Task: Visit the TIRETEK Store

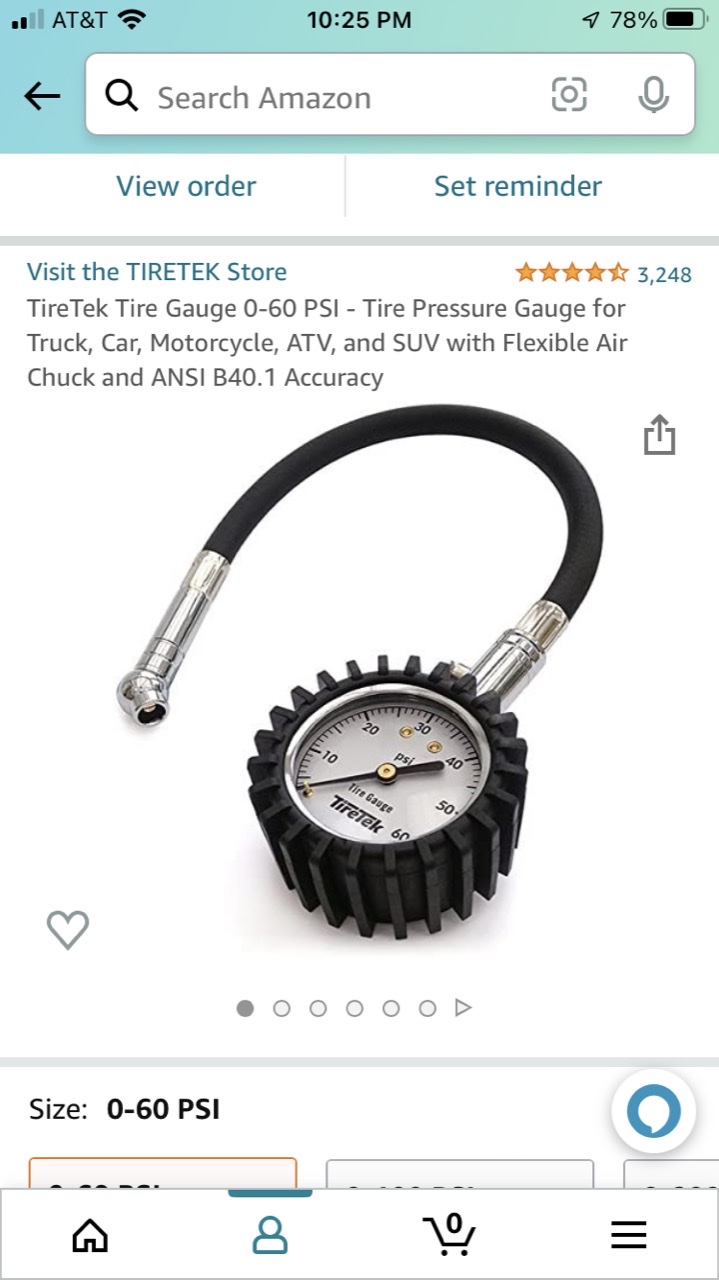Action: click(157, 272)
